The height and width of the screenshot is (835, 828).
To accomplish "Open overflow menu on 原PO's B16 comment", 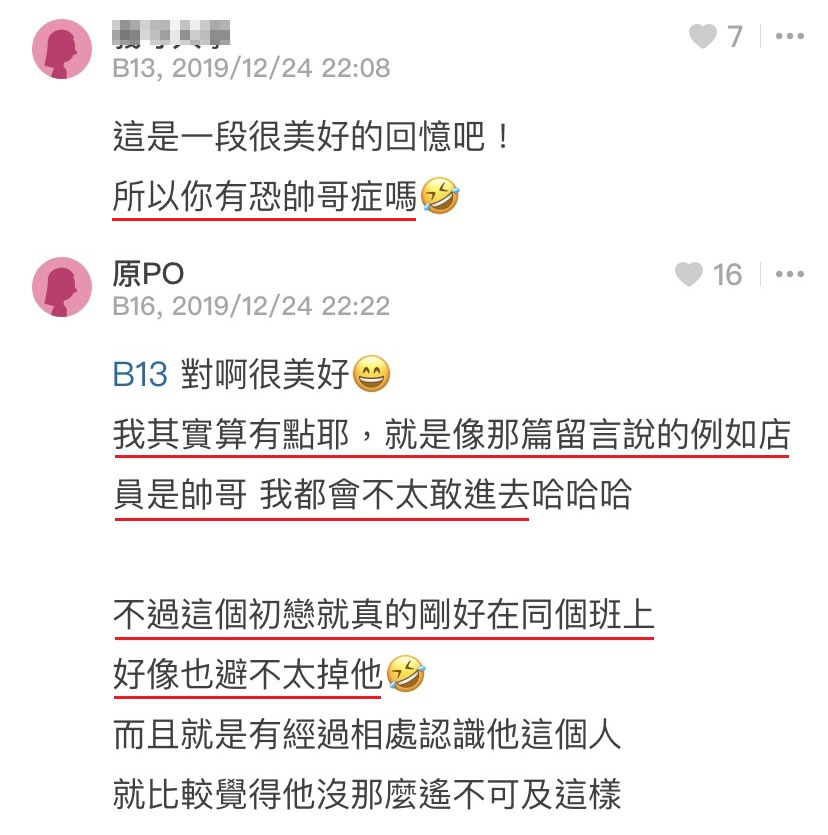I will [789, 274].
